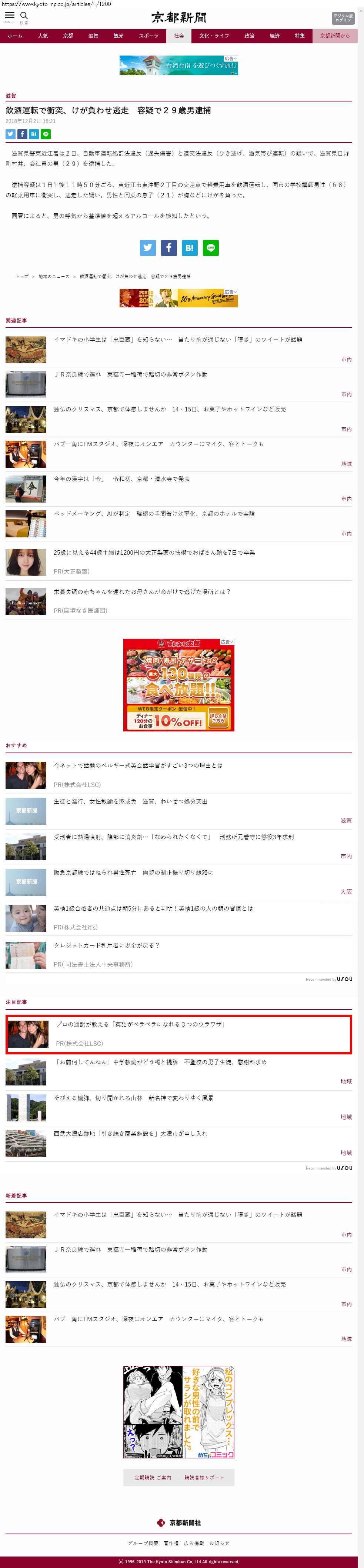Read the 今年の漢字は「令」 article
Viewport: 364px width, 1568px height.
pos(122,479)
